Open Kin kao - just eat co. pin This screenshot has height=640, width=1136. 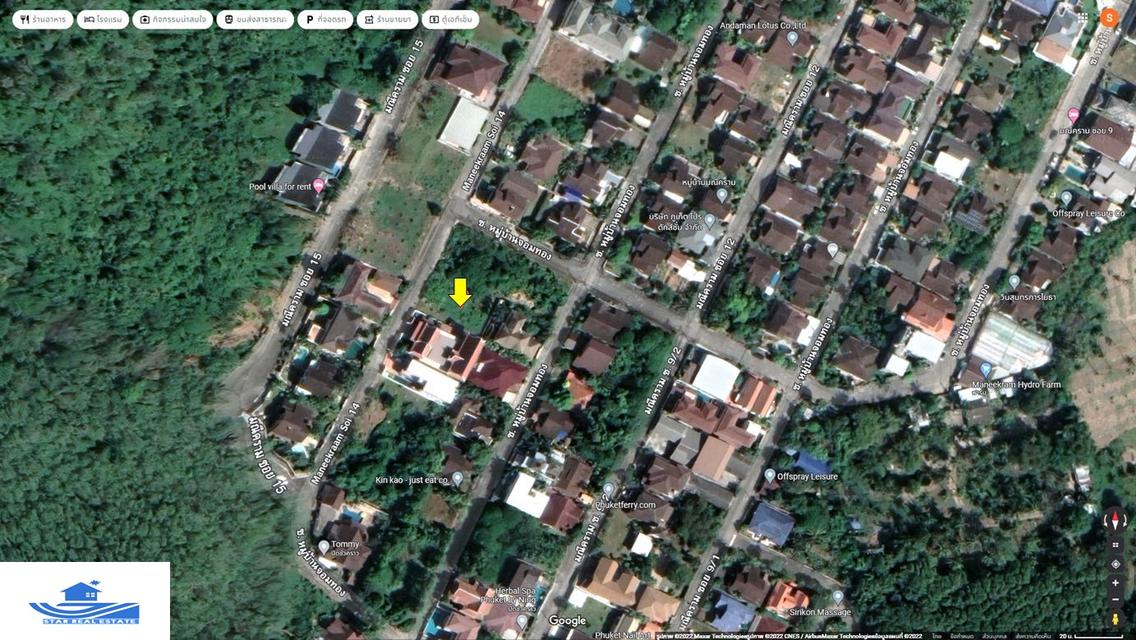[x=457, y=479]
